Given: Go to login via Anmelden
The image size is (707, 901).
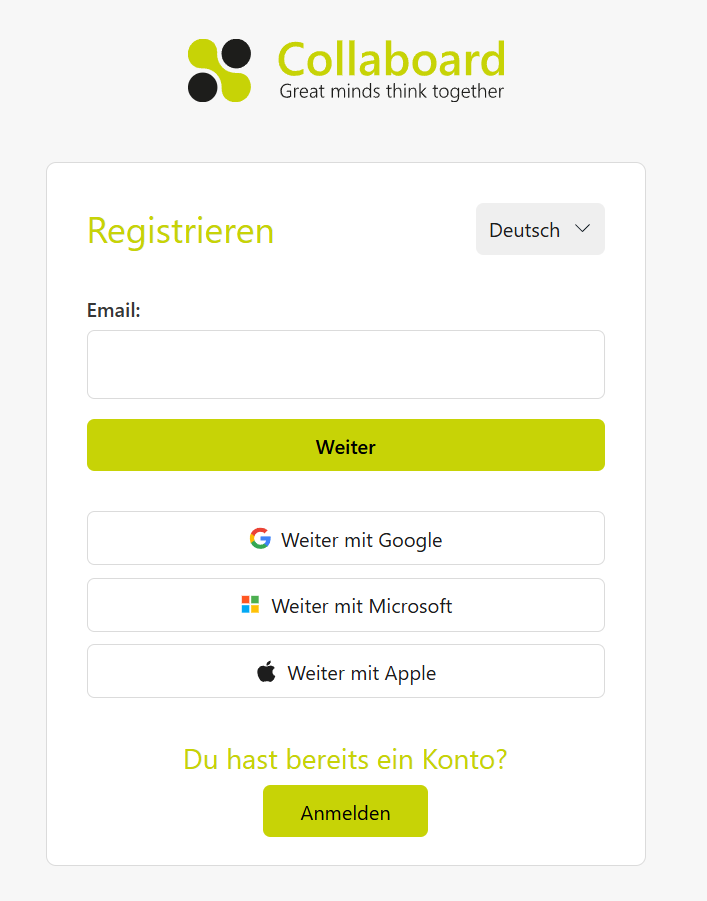Looking at the screenshot, I should click(345, 812).
